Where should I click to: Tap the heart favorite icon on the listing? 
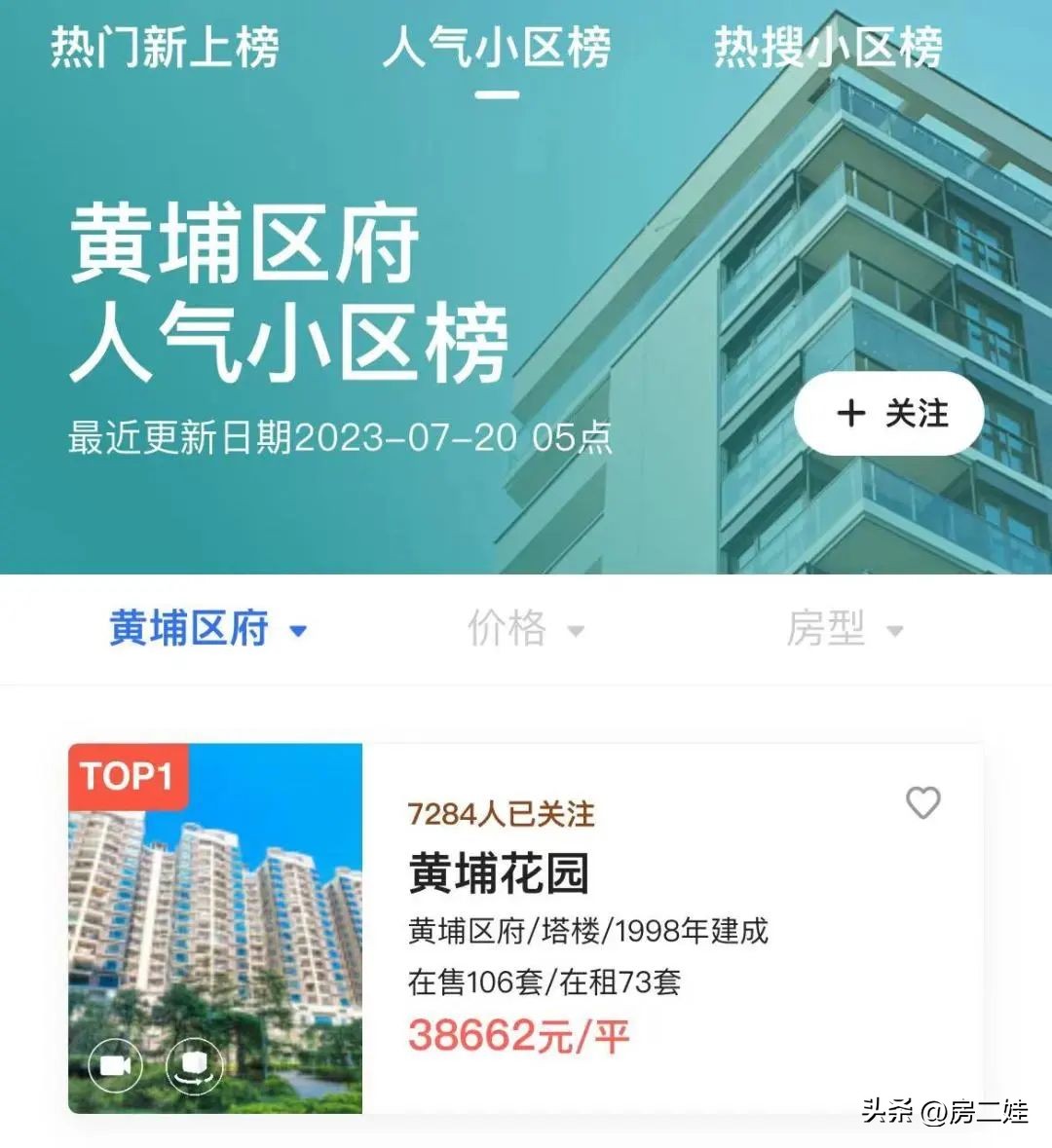coord(920,804)
